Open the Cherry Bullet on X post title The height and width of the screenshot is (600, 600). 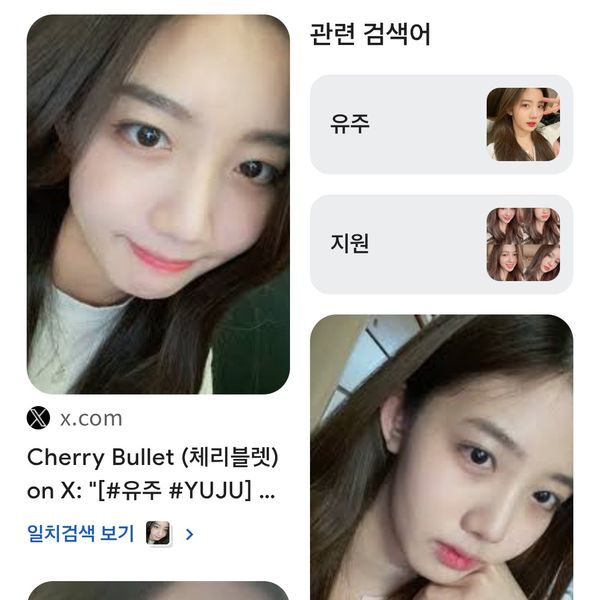[x=152, y=475]
